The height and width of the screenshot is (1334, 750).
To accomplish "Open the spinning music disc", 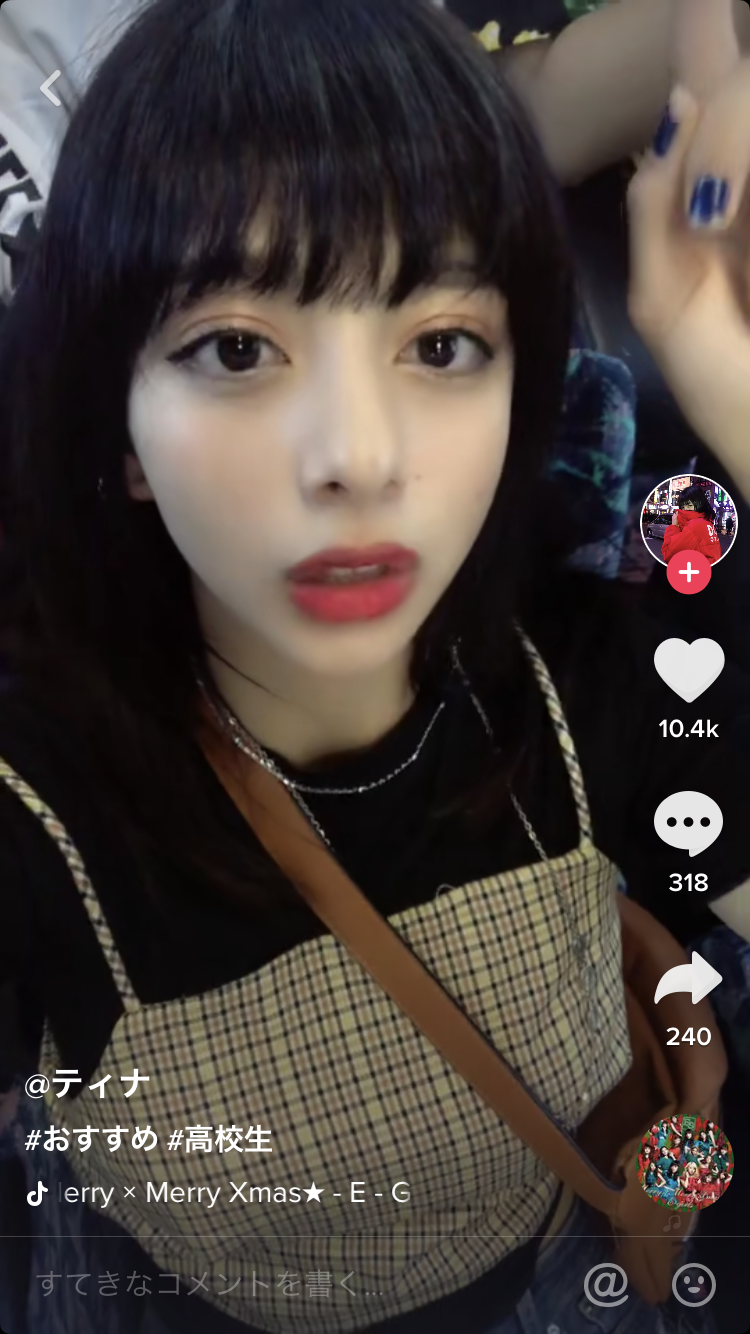I will pos(686,1162).
